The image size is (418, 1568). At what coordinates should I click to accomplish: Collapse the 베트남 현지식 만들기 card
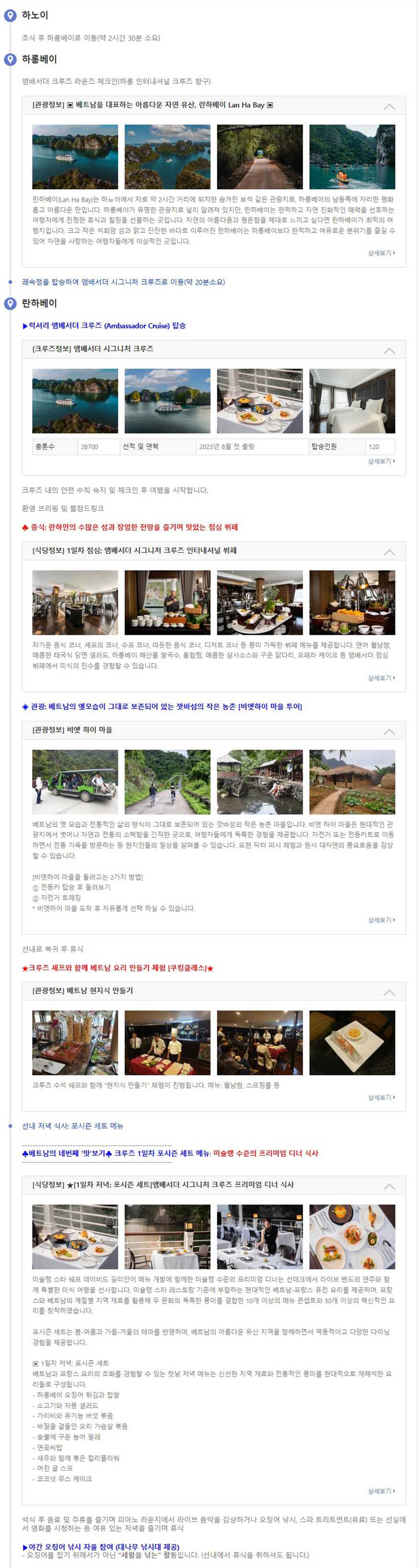pyautogui.click(x=389, y=992)
